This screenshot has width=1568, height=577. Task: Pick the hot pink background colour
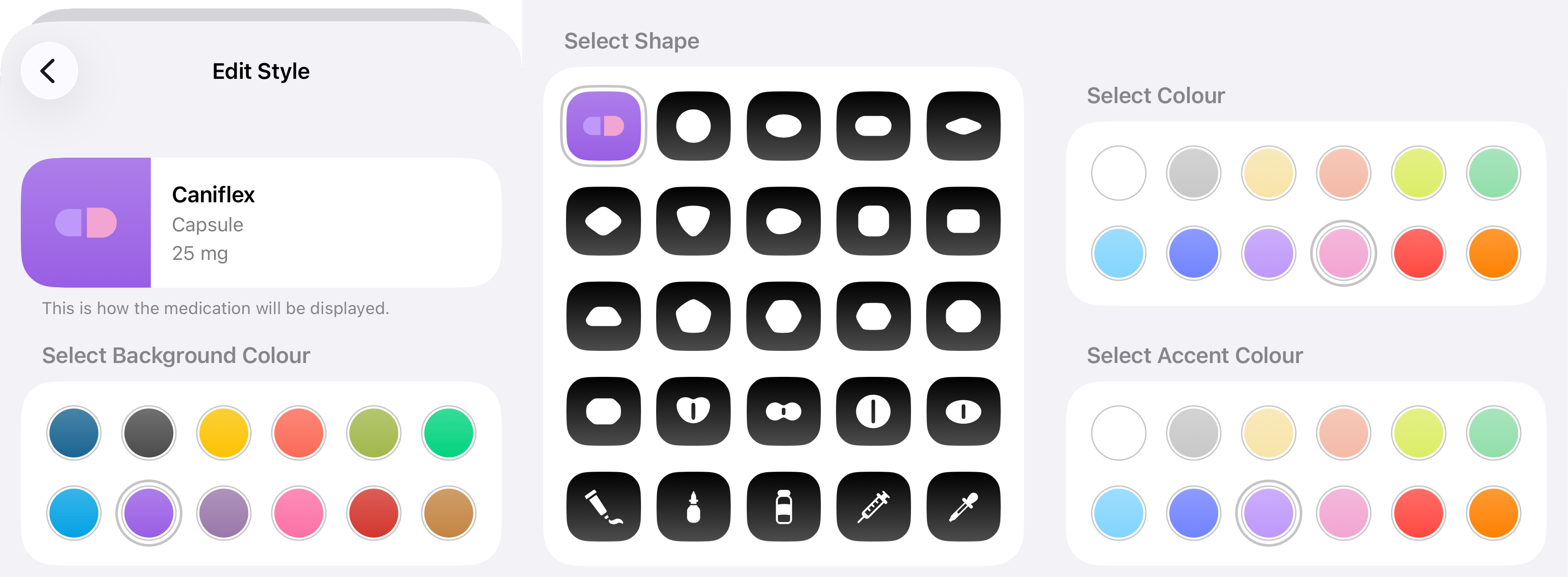click(298, 513)
